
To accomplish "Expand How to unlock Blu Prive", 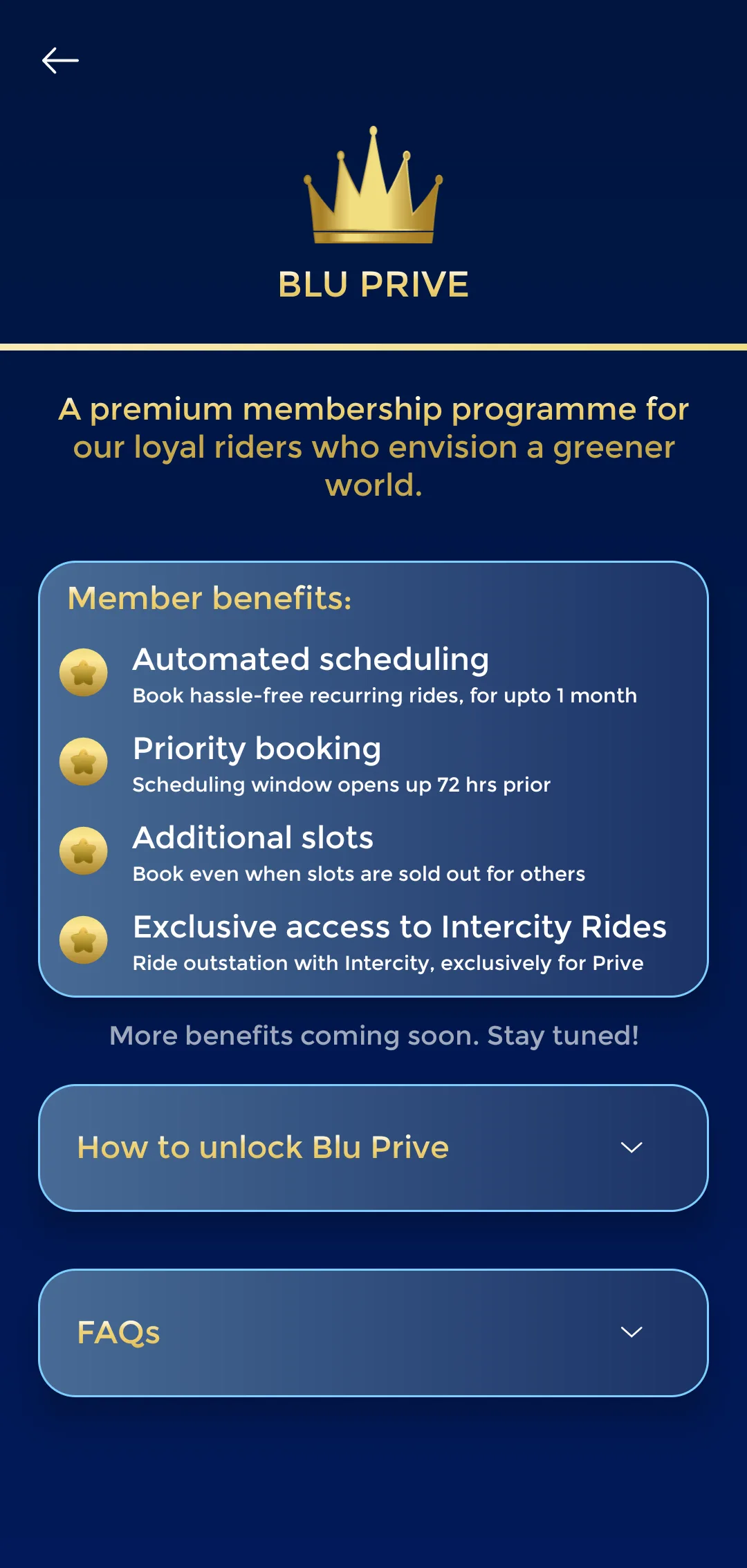I will tap(373, 1148).
